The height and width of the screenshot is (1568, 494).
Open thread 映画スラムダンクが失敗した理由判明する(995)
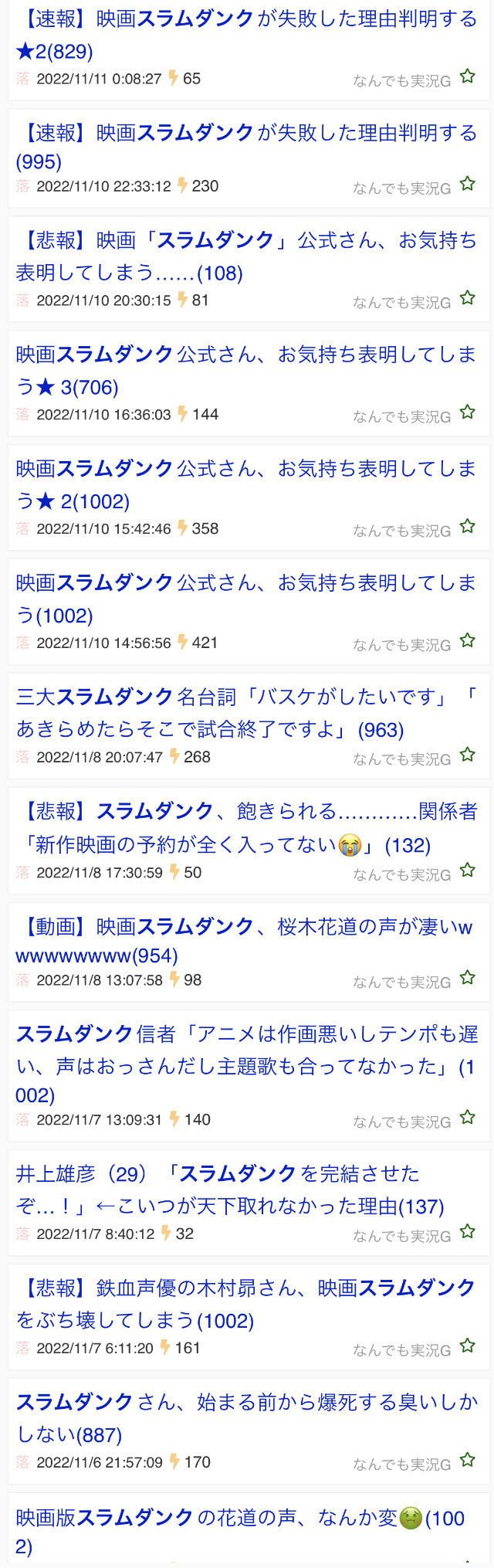pos(247,147)
